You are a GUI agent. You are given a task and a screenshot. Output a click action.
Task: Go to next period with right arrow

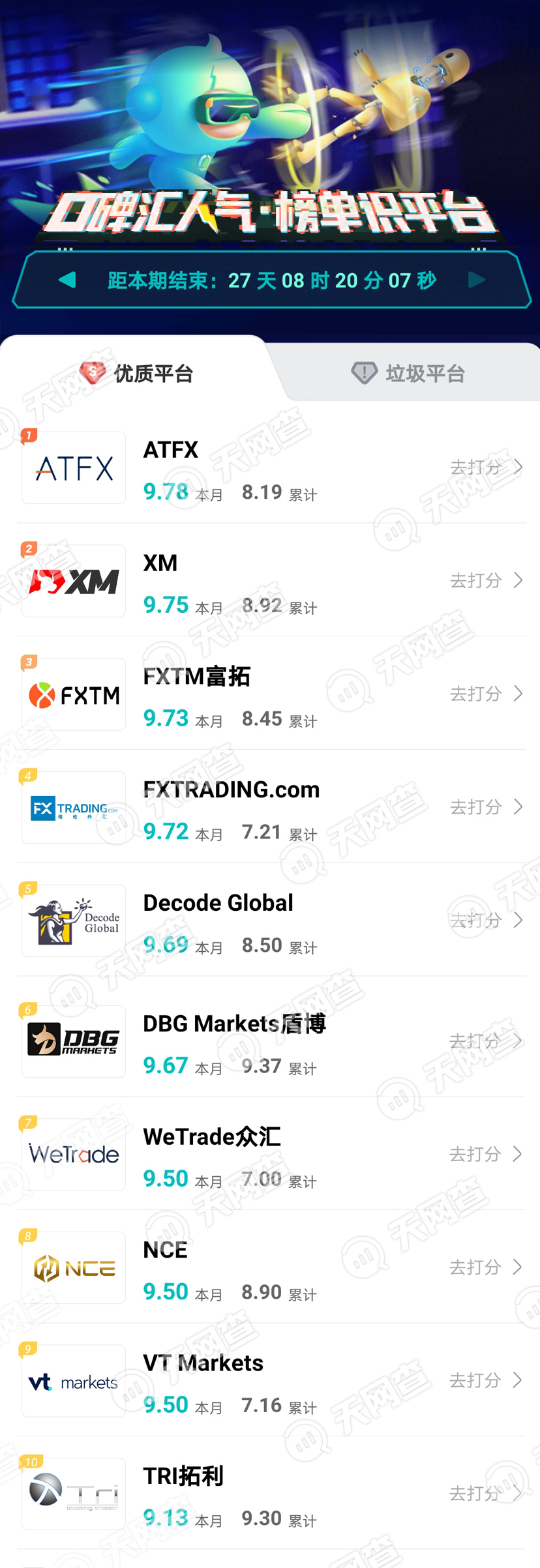click(x=477, y=280)
